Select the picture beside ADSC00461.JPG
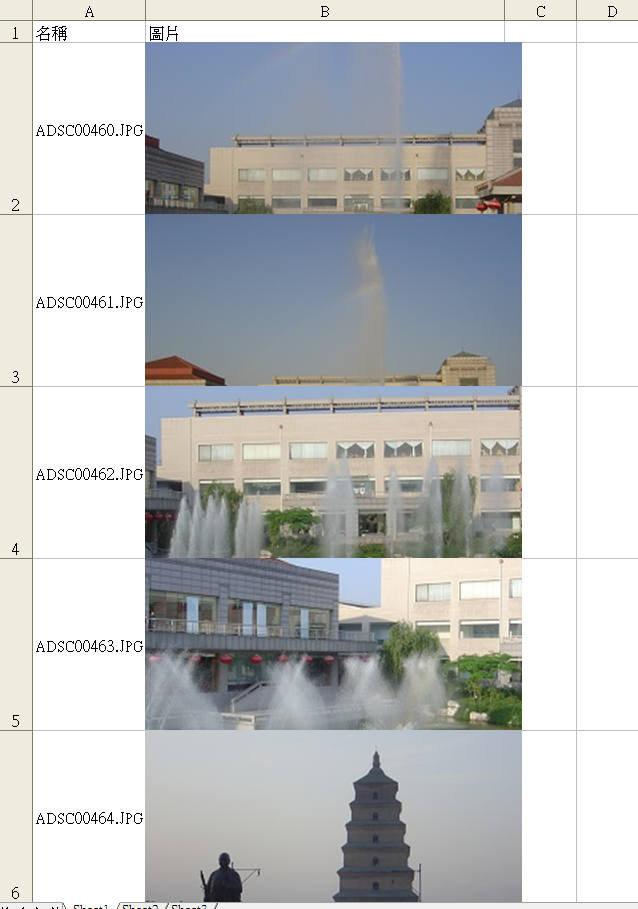The image size is (638, 909). tap(333, 300)
